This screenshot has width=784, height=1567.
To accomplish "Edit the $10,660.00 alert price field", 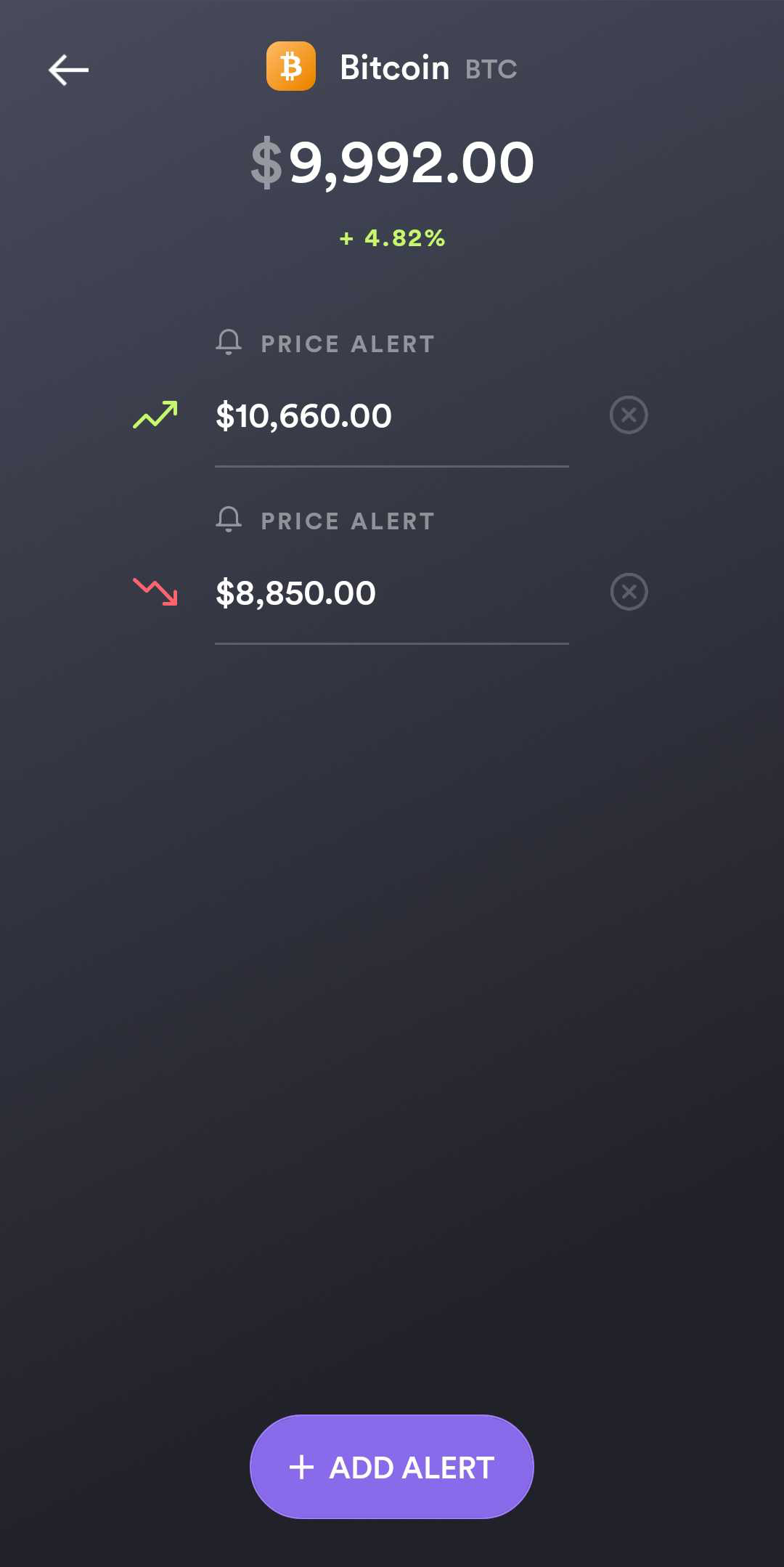I will [303, 415].
